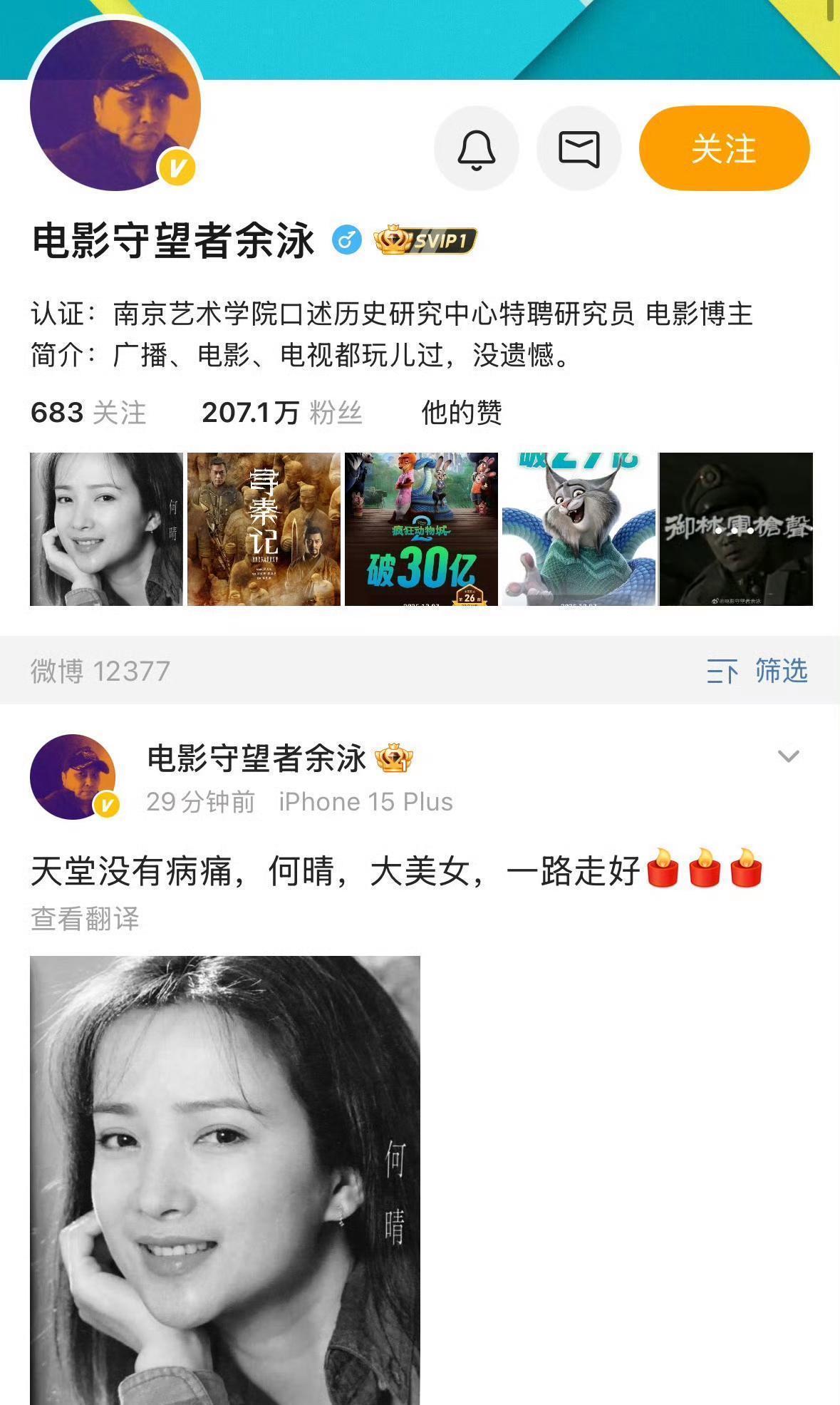Image resolution: width=840 pixels, height=1405 pixels.
Task: Open the 破30亿 疯狂动物城 thumbnail
Action: [421, 529]
